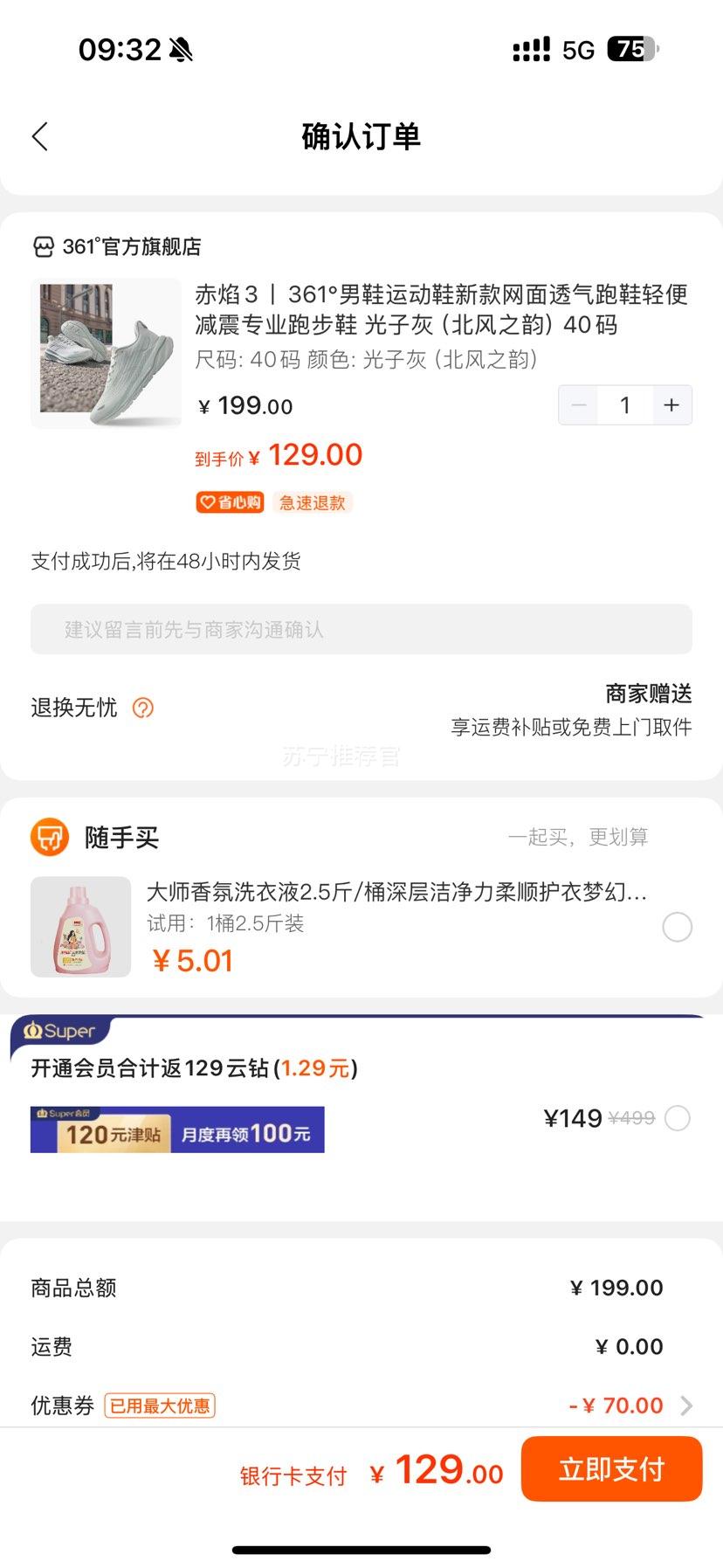Go back from the 确认订单 page
The width and height of the screenshot is (723, 1568).
40,136
